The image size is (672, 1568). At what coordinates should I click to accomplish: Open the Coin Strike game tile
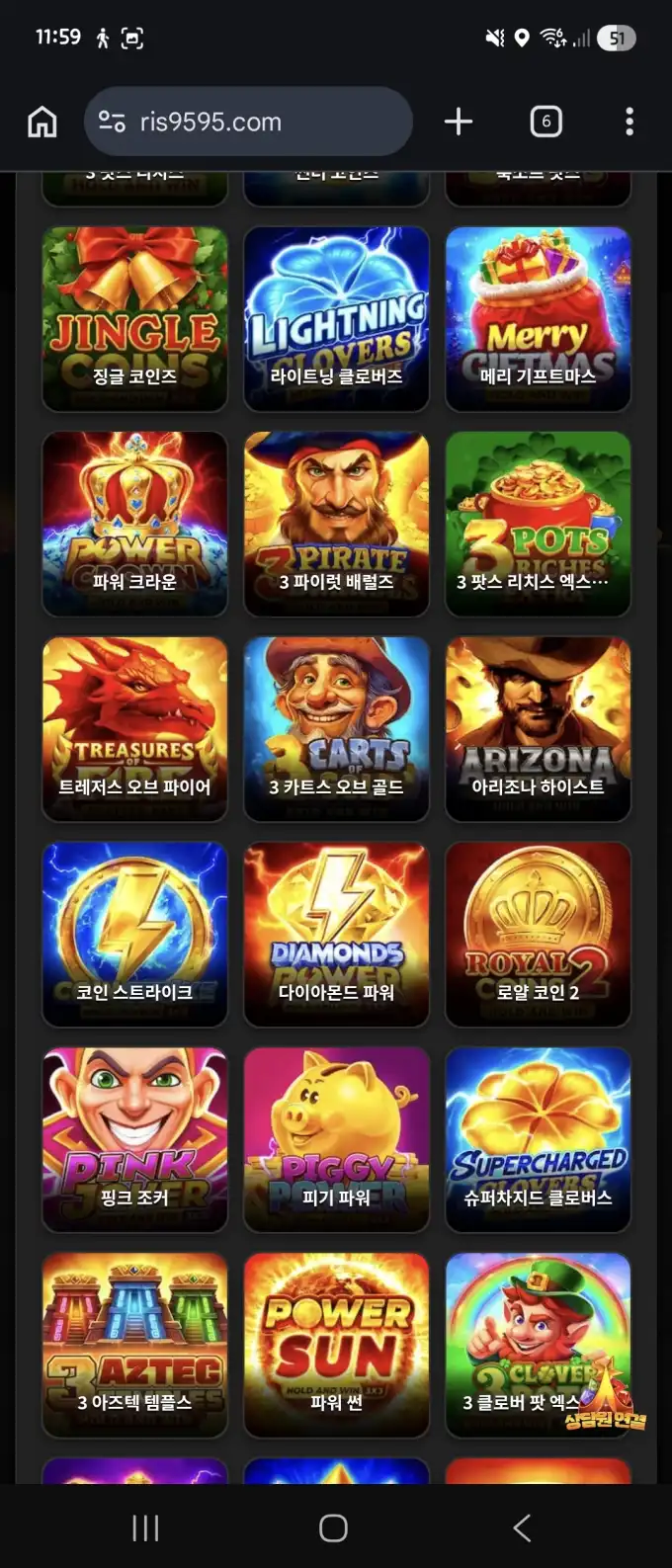[134, 935]
